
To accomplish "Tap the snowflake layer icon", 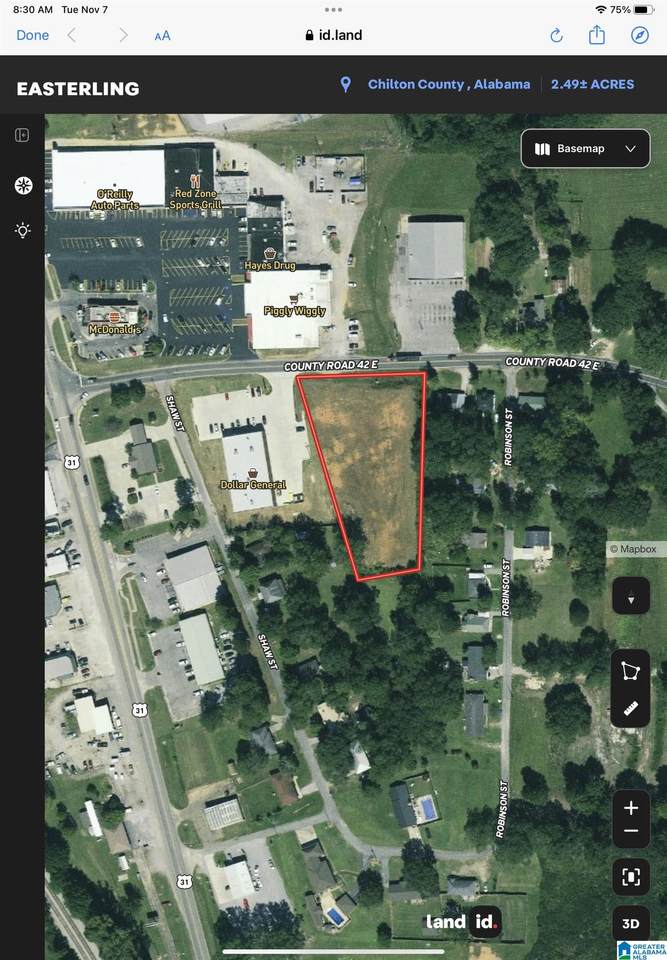I will coord(22,185).
